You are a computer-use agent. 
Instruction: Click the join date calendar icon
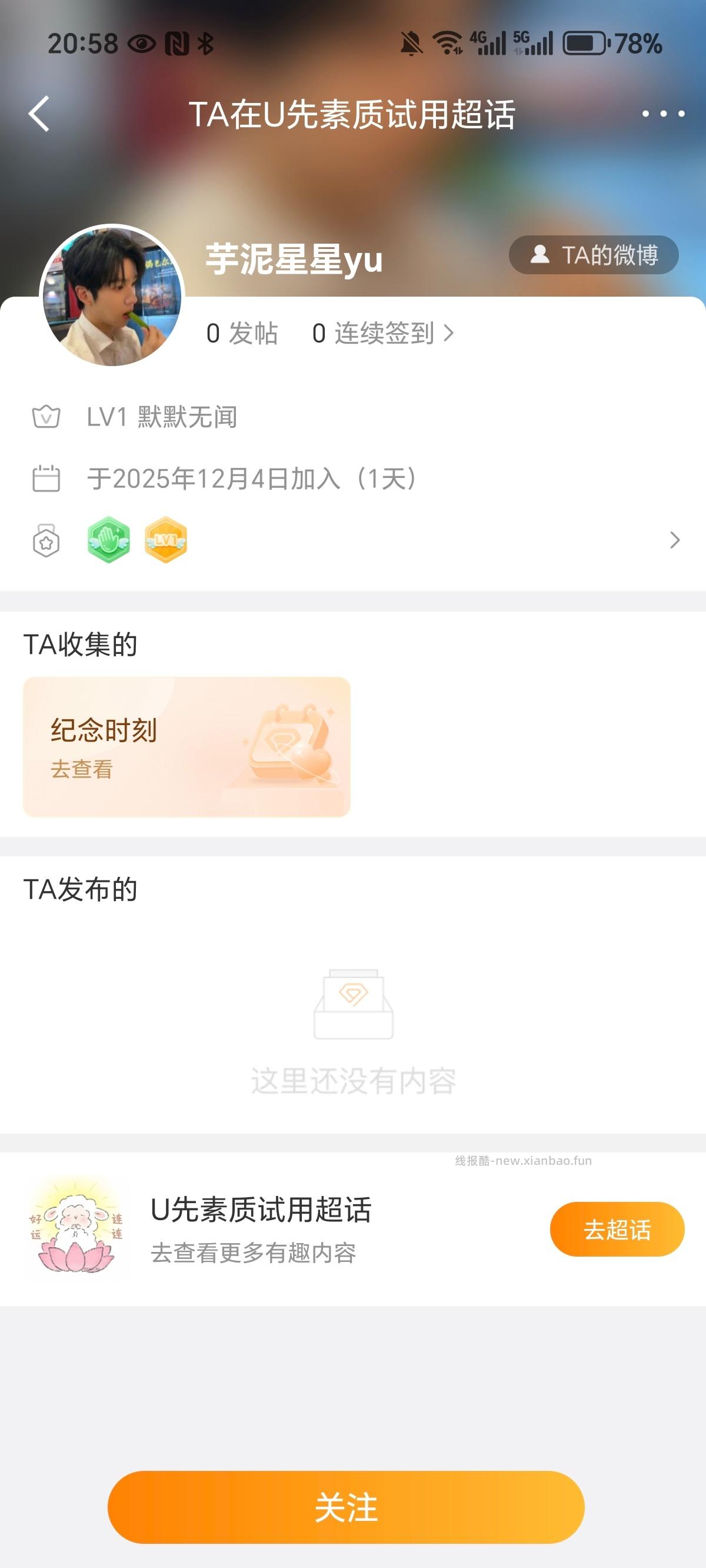click(46, 480)
